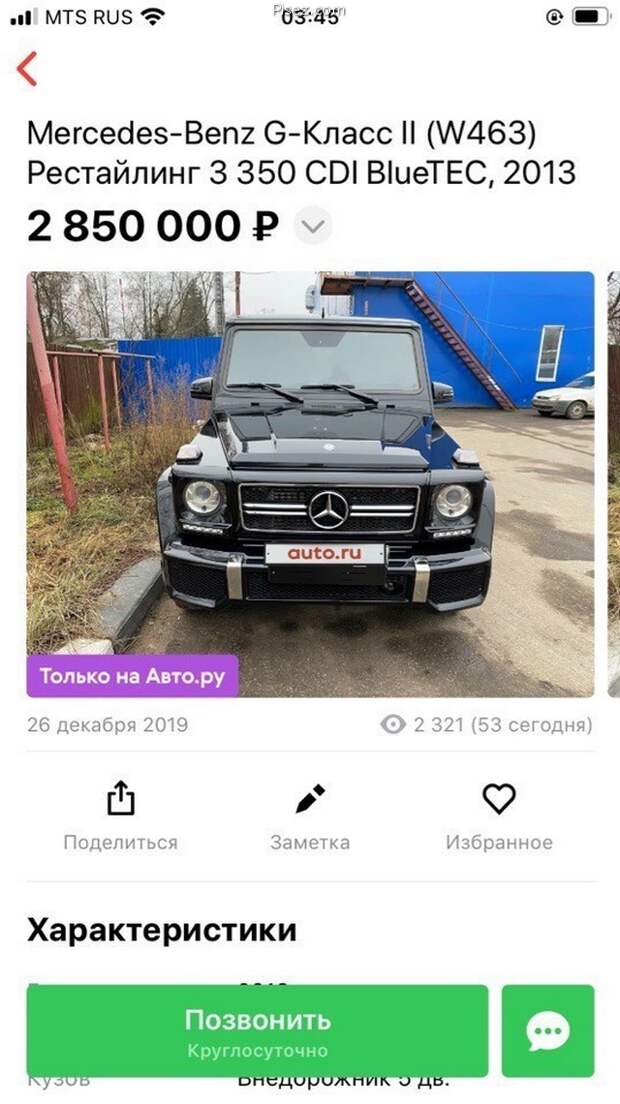Image resolution: width=620 pixels, height=1104 pixels.
Task: Expand the price history chevron
Action: tap(312, 227)
